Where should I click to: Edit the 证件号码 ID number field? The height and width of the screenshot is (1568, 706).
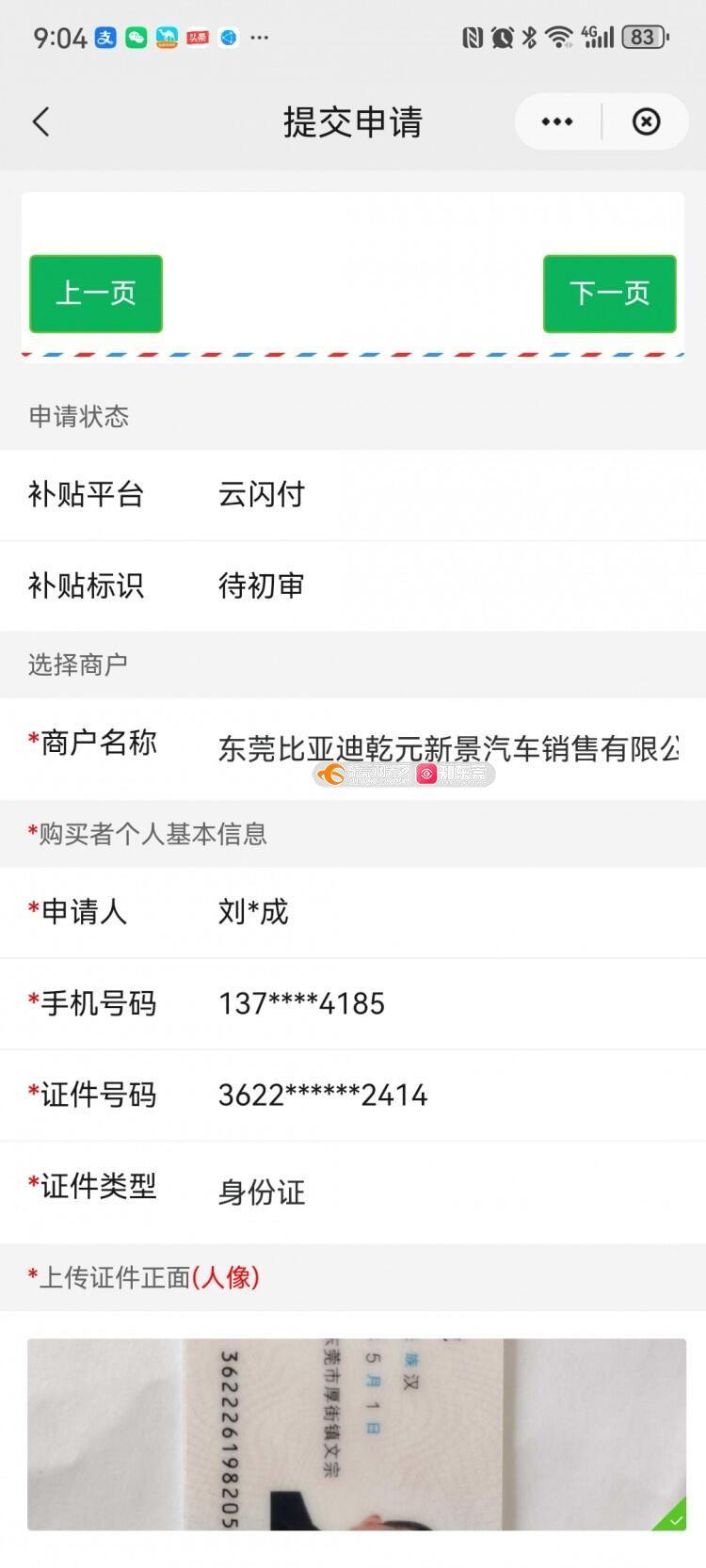[x=353, y=1095]
